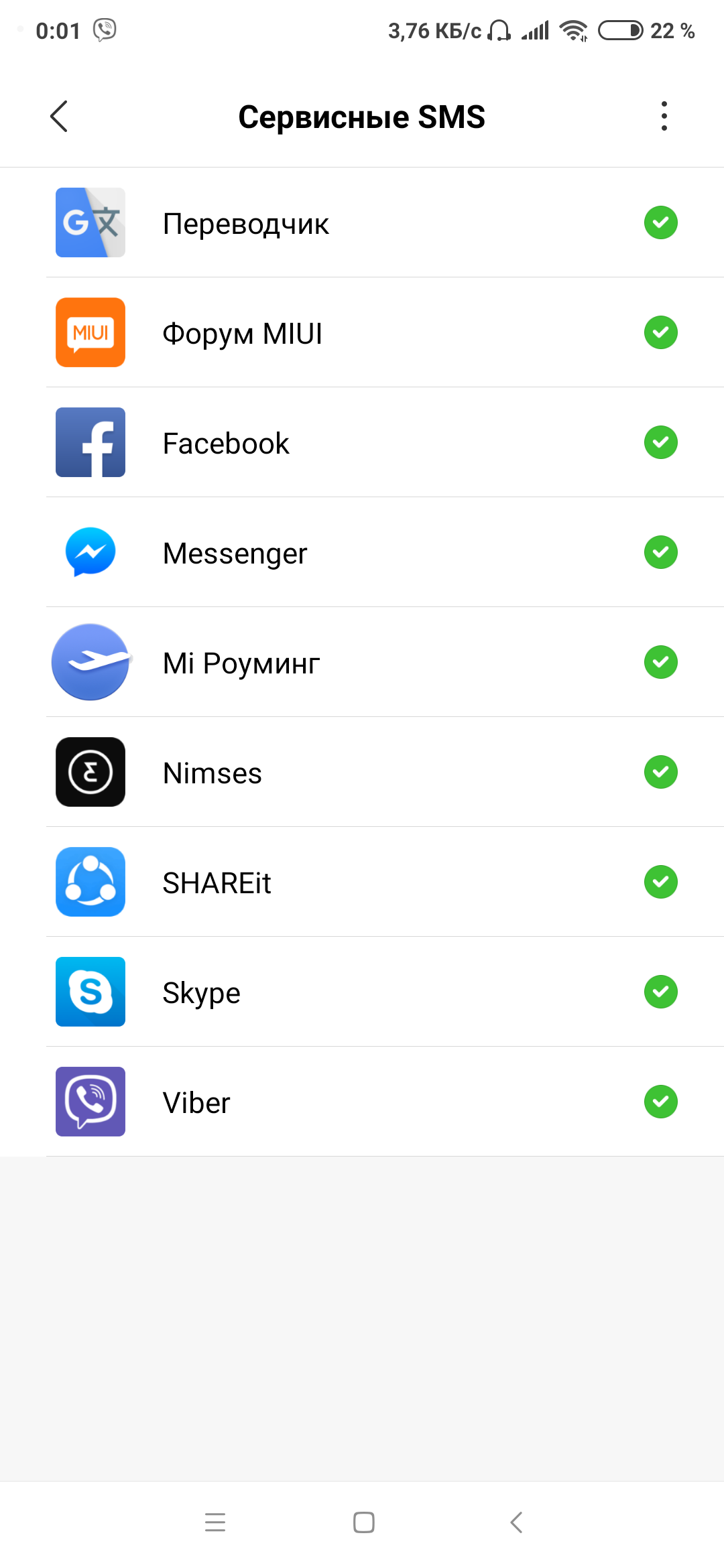Image resolution: width=724 pixels, height=1568 pixels.
Task: Toggle SMS permission for Переводчик
Action: tap(660, 222)
